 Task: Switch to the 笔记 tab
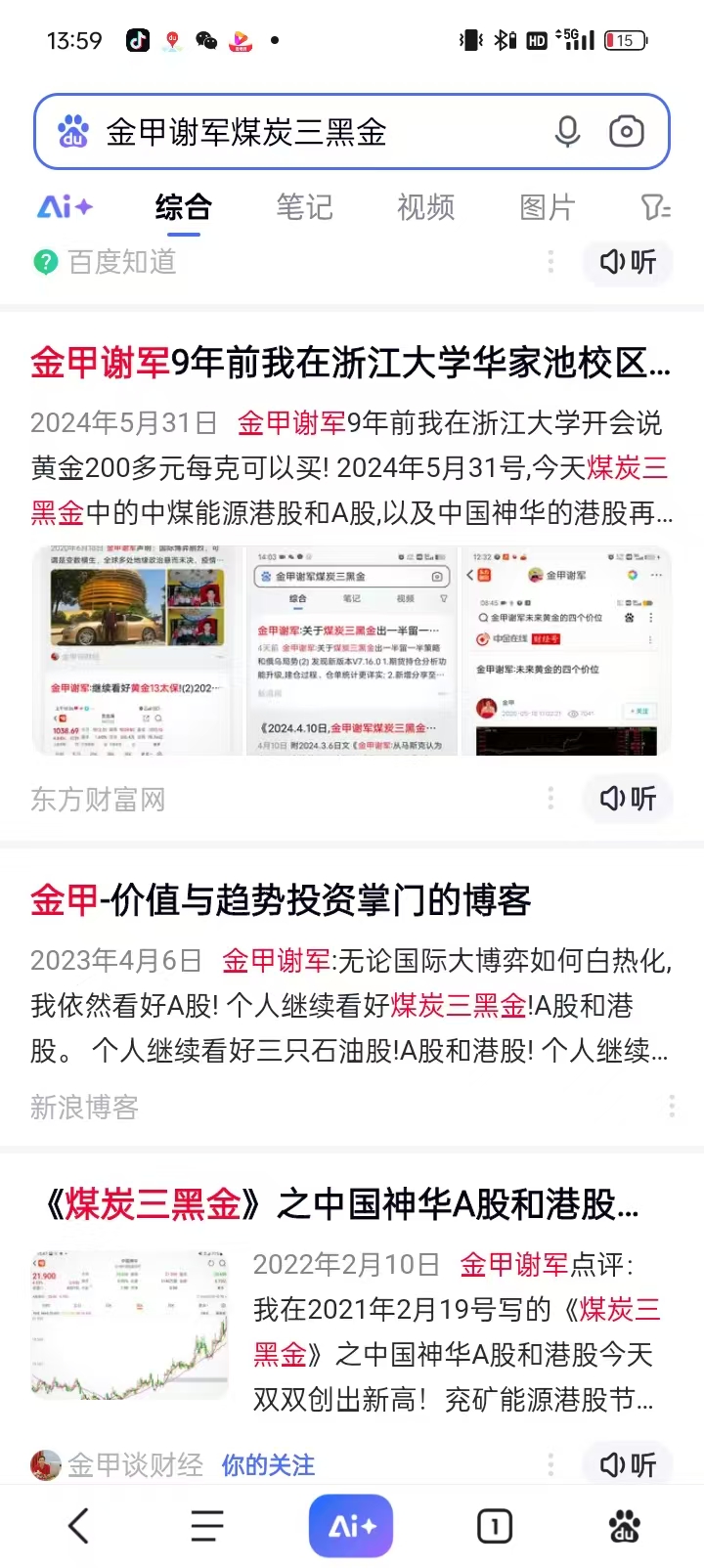[x=304, y=207]
